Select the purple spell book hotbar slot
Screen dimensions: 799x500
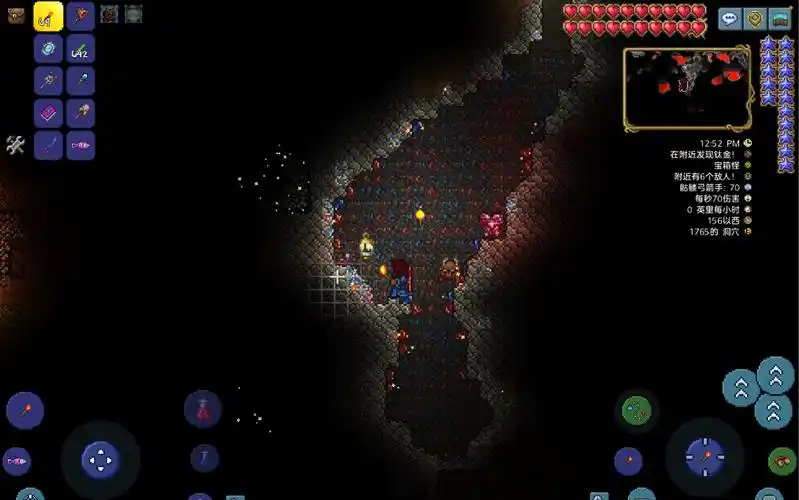[x=48, y=113]
